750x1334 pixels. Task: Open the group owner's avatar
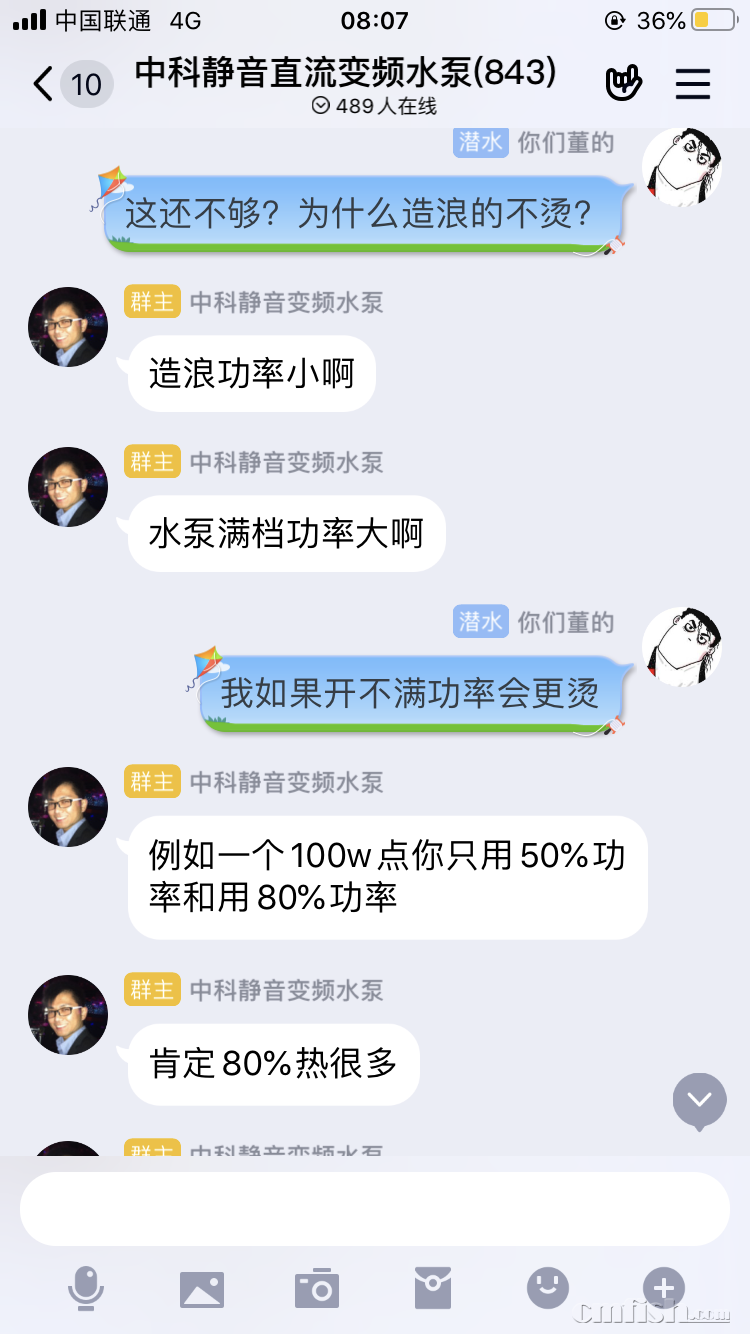click(67, 327)
